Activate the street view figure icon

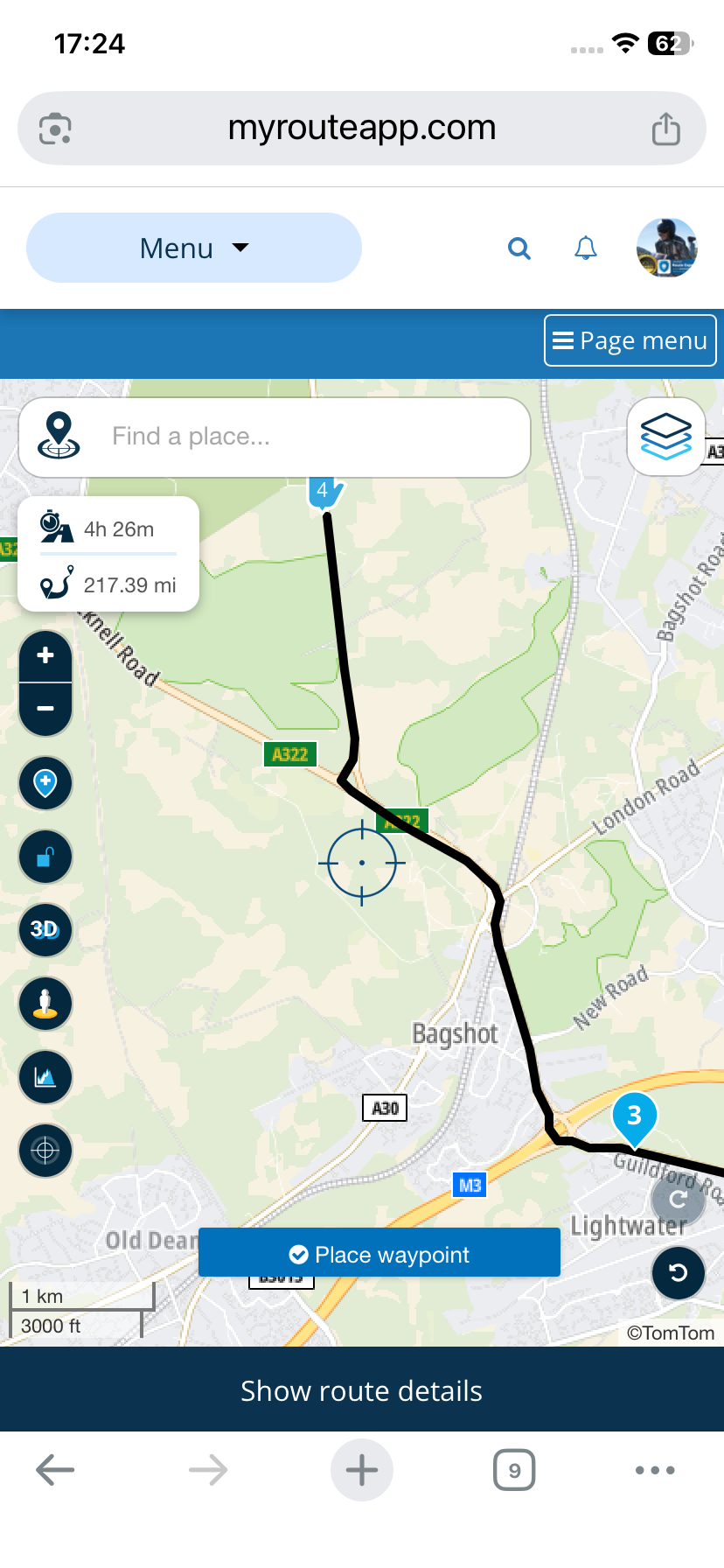click(45, 1003)
